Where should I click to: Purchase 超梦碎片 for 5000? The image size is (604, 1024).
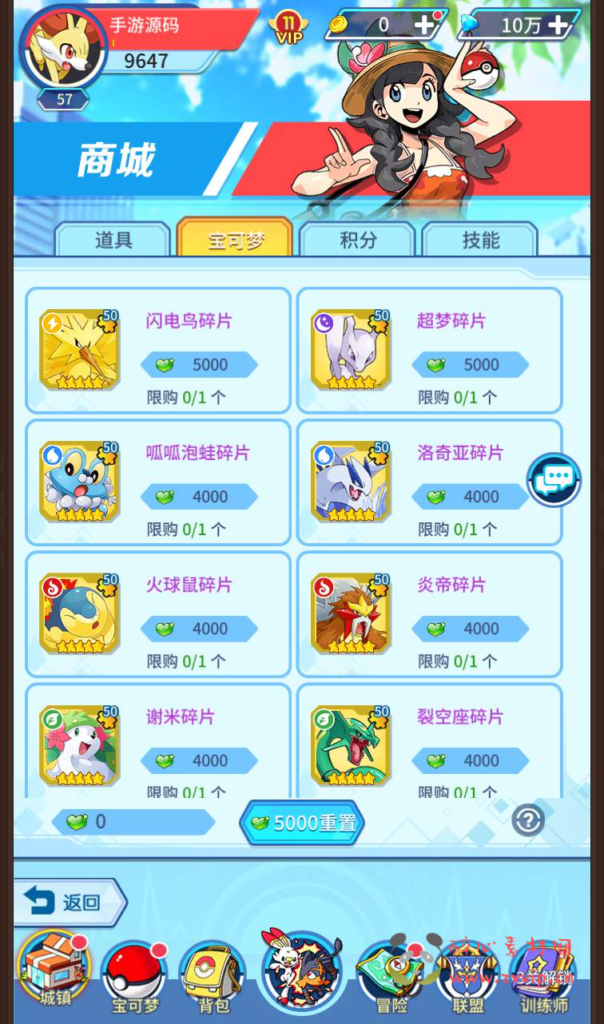[x=469, y=365]
